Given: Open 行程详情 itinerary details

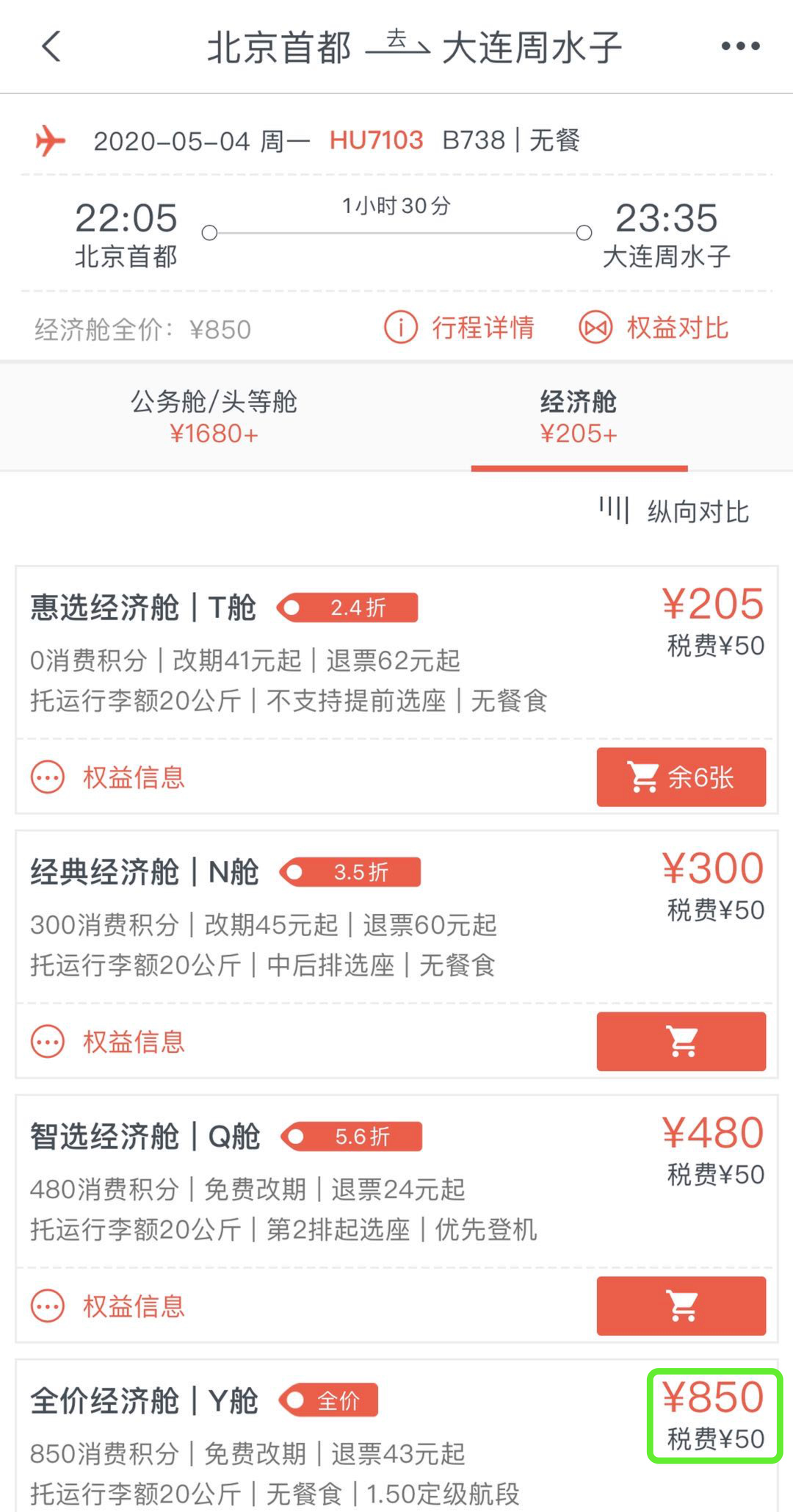Looking at the screenshot, I should (x=460, y=328).
